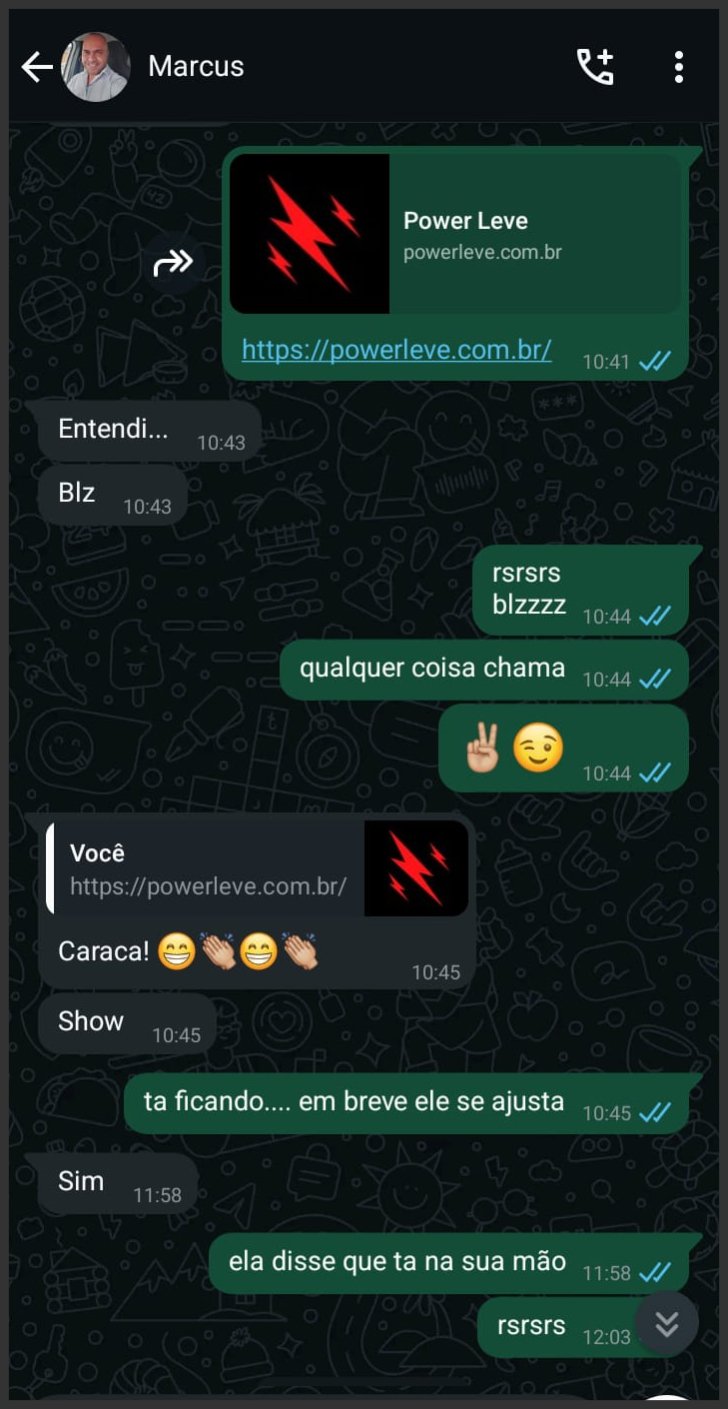Open Marcus's profile picture
Viewport: 728px width, 1409px height.
(x=97, y=67)
